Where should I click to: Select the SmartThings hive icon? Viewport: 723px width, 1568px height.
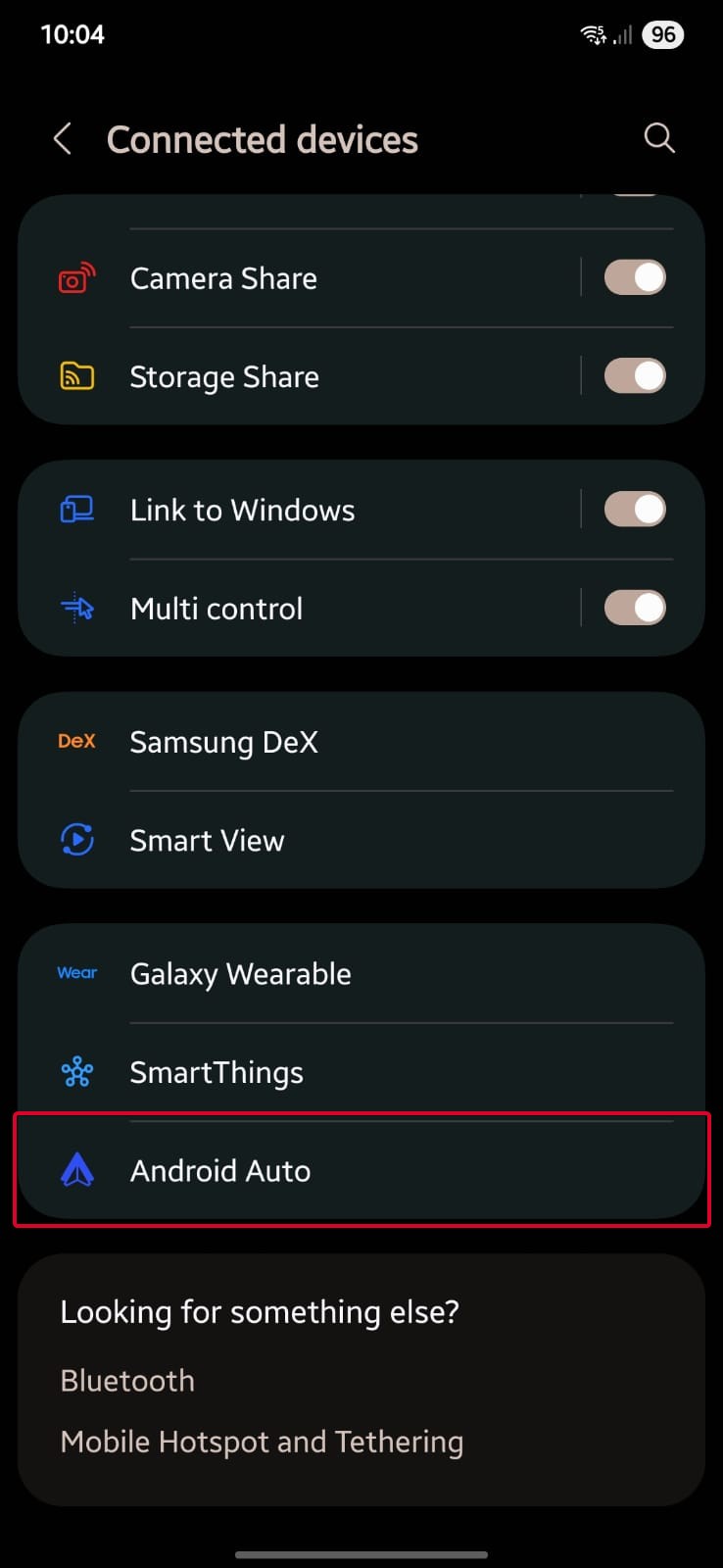point(76,1071)
